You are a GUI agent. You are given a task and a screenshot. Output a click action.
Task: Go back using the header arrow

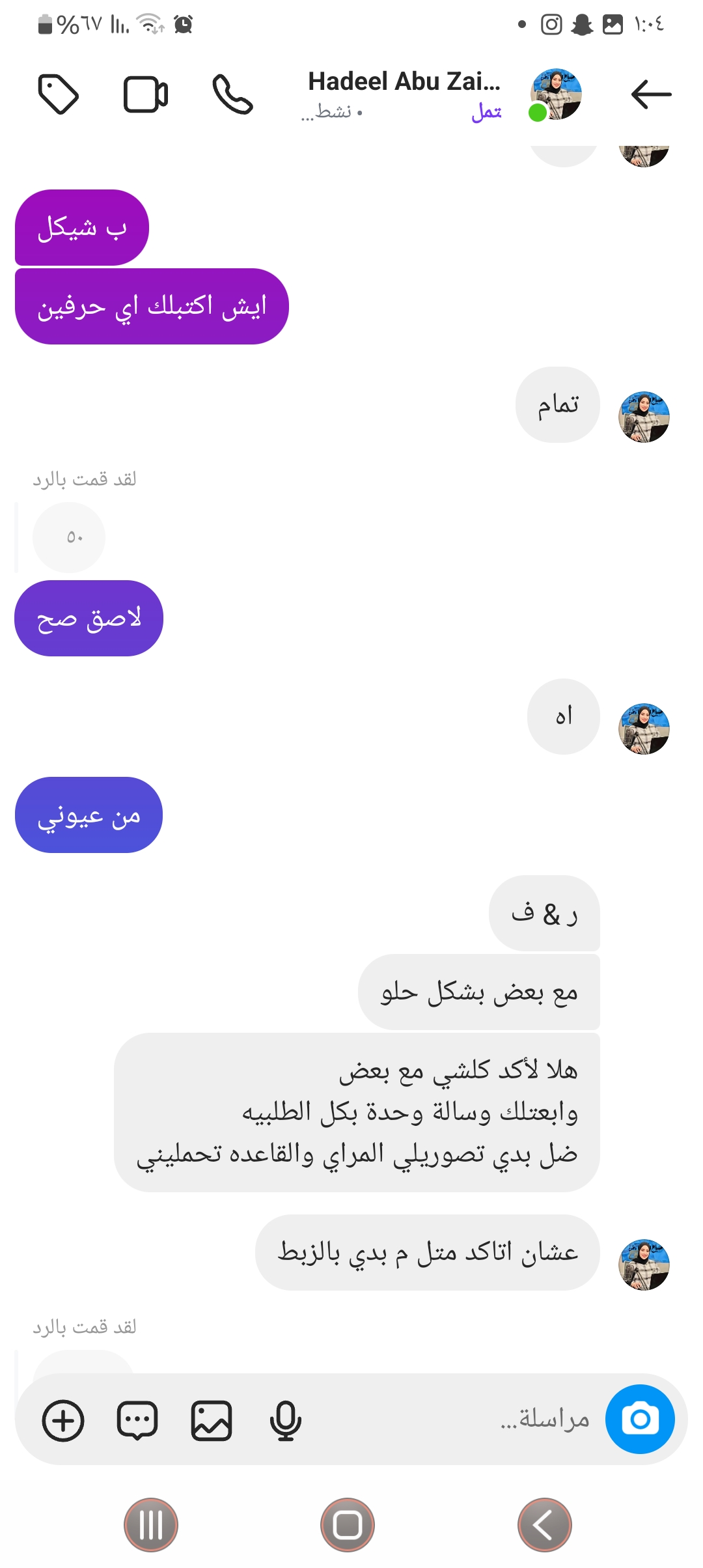[651, 94]
